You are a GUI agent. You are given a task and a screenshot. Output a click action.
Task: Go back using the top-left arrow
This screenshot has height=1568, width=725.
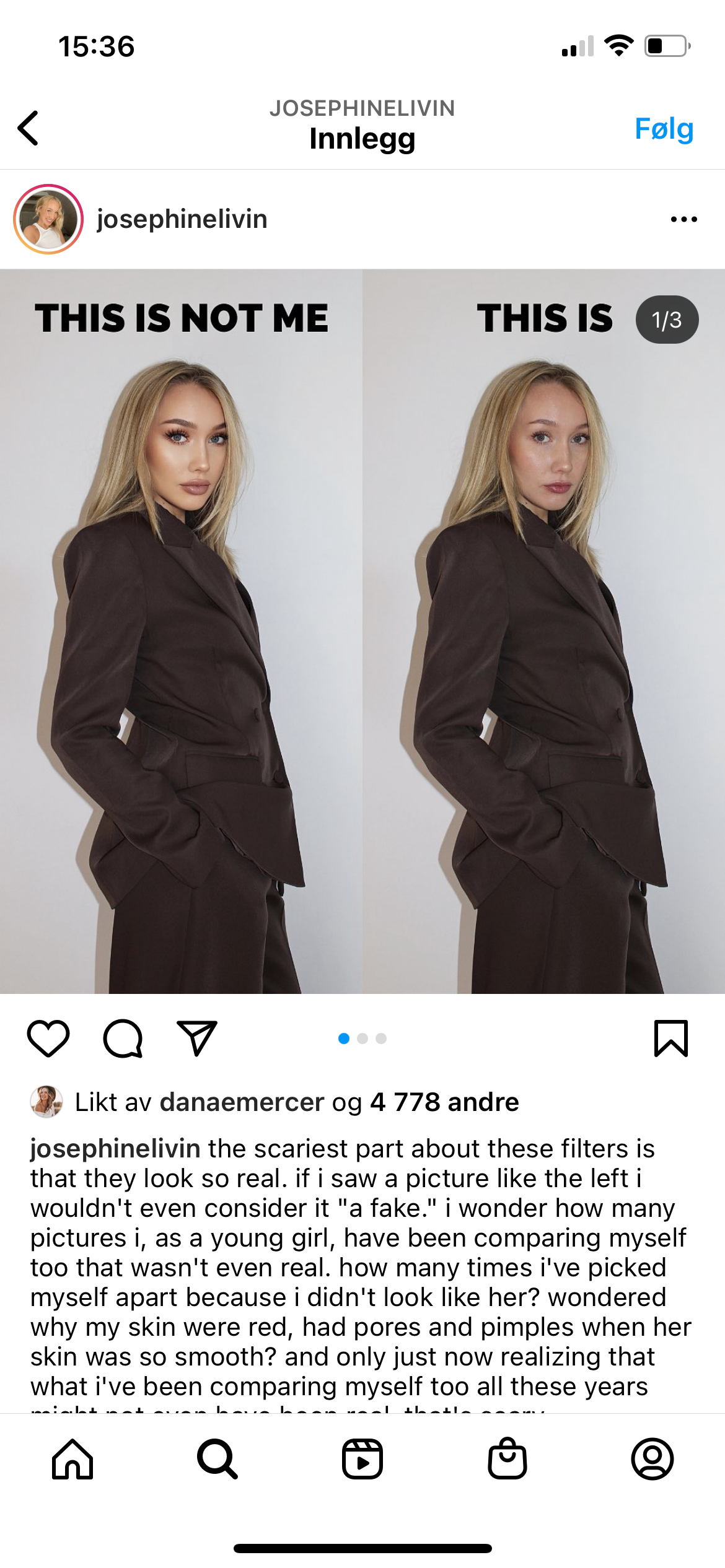point(28,128)
